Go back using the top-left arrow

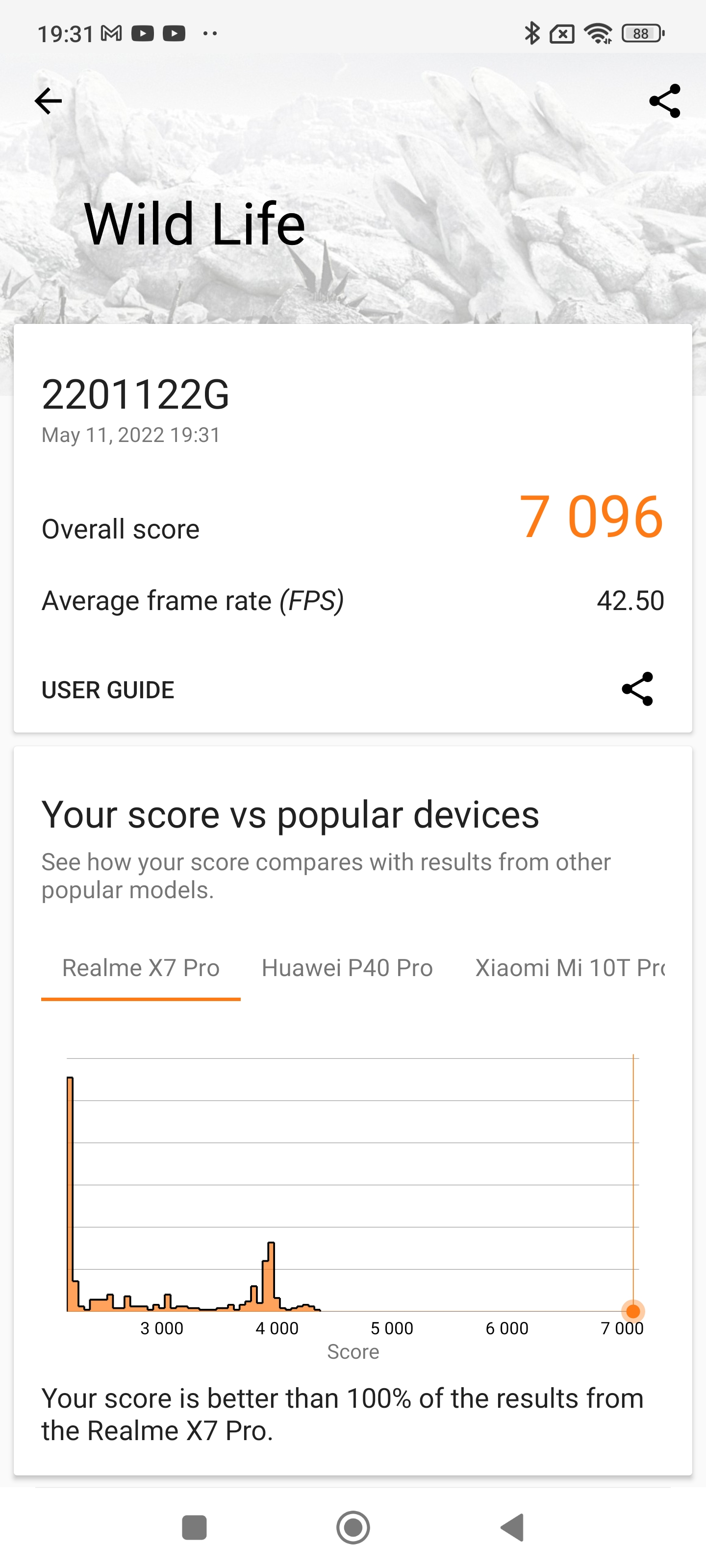click(x=48, y=101)
